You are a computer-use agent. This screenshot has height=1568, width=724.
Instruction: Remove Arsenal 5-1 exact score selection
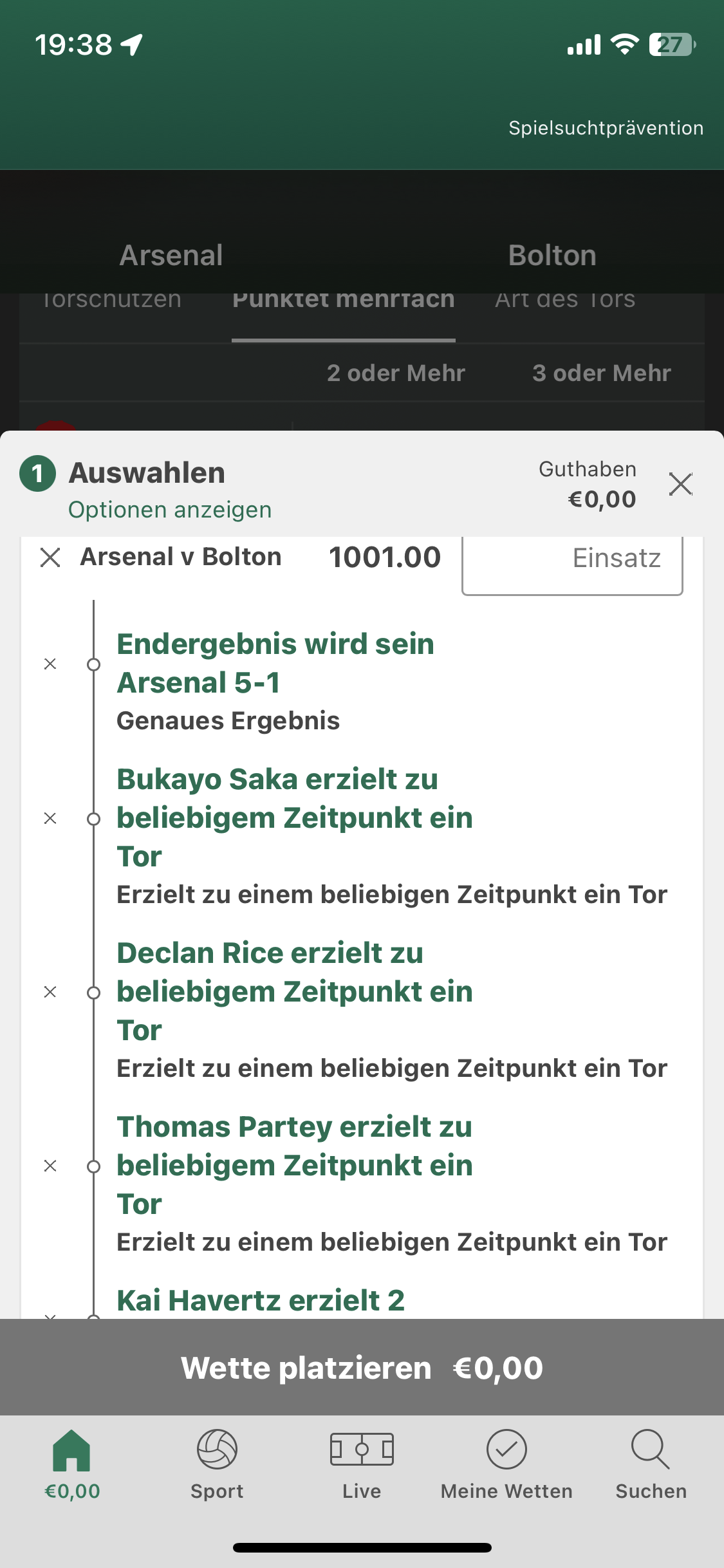[x=50, y=664]
